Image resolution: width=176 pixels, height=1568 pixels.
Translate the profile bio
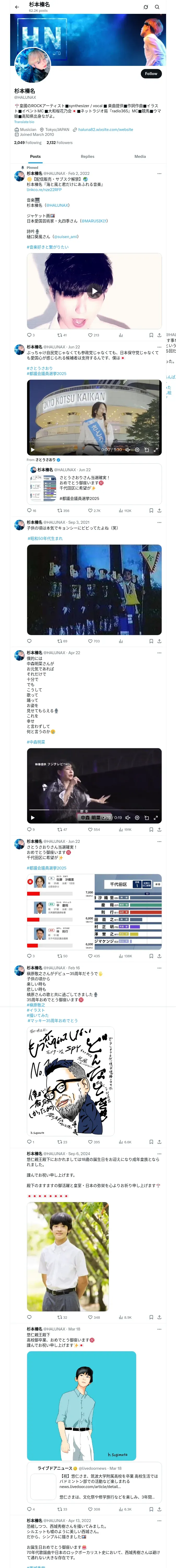point(24,122)
